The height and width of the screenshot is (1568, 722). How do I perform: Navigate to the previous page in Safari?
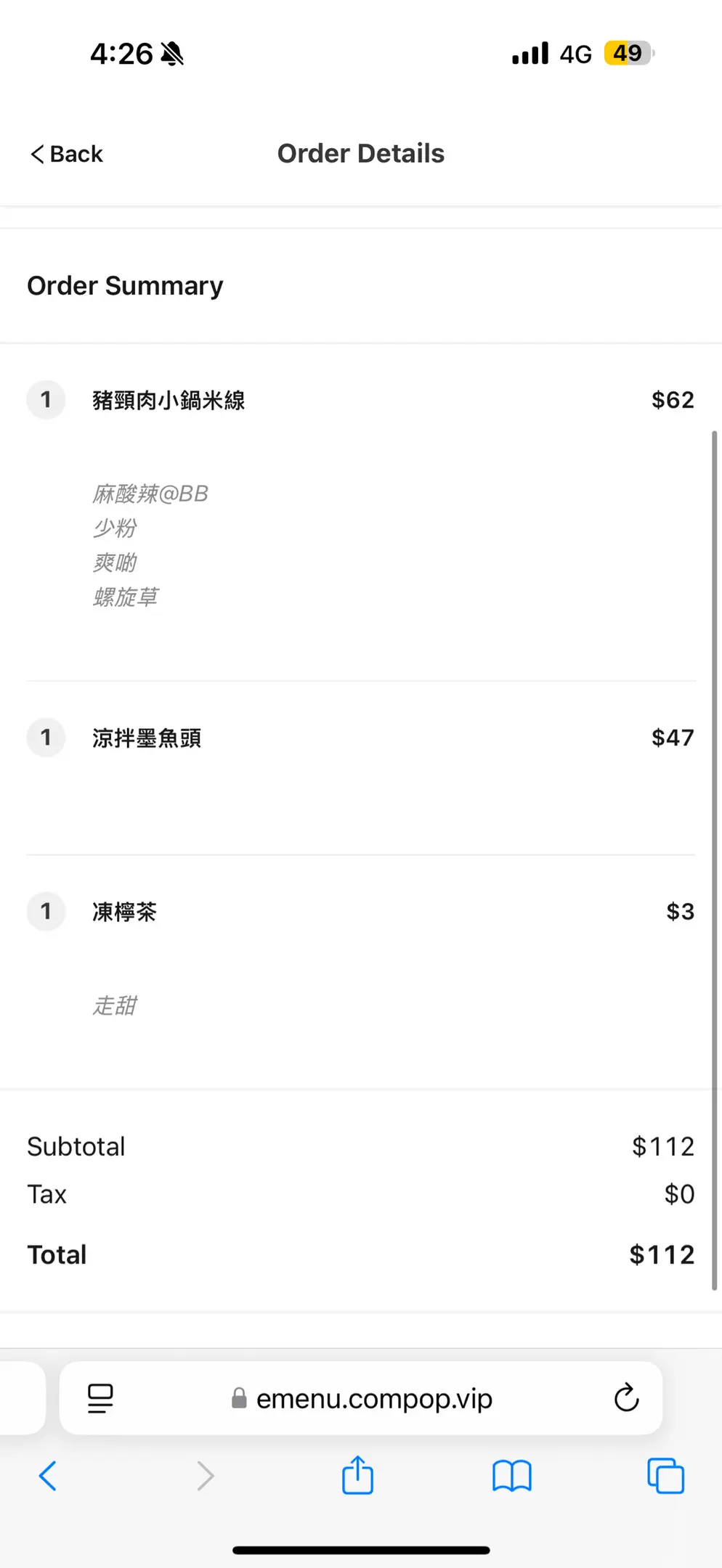pos(48,1476)
